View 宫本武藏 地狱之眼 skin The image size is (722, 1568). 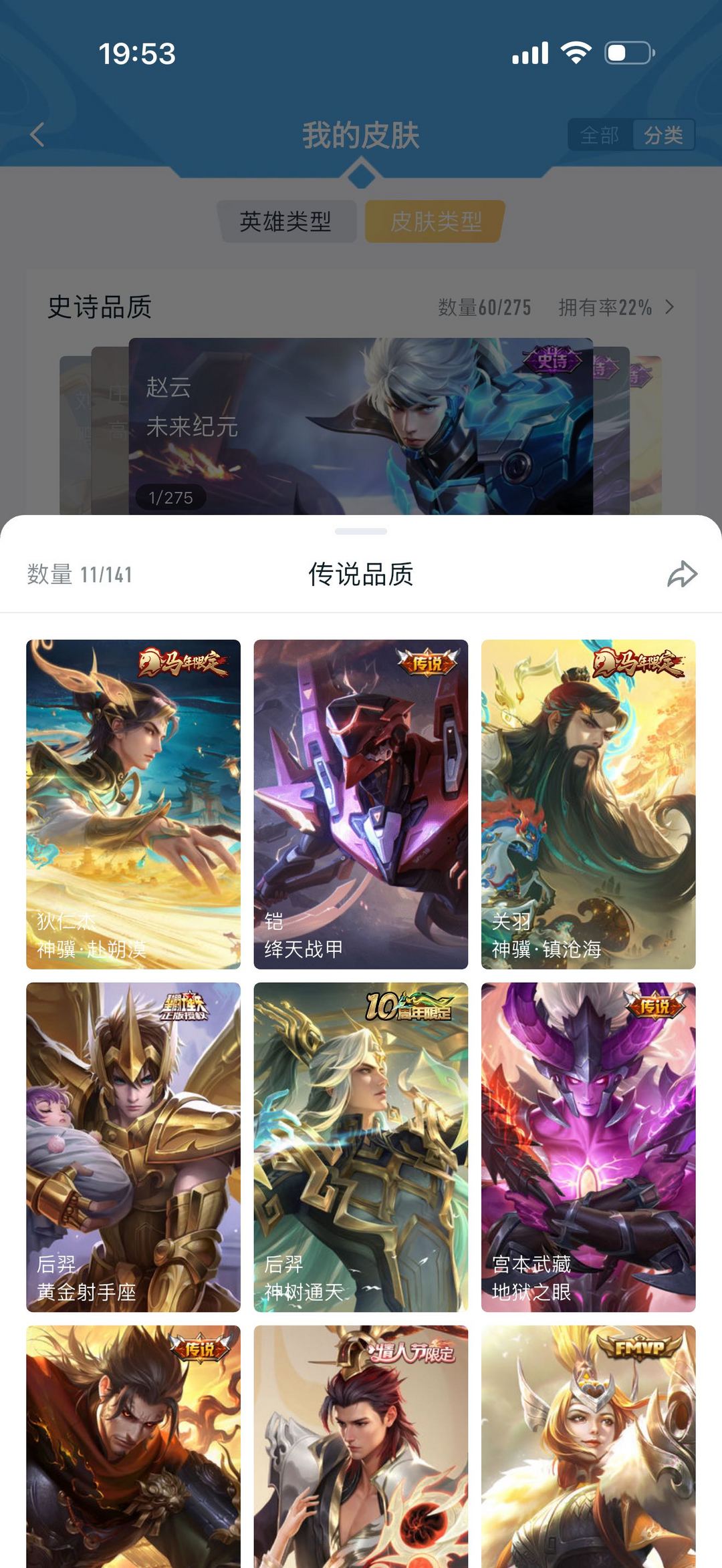pyautogui.click(x=588, y=1146)
